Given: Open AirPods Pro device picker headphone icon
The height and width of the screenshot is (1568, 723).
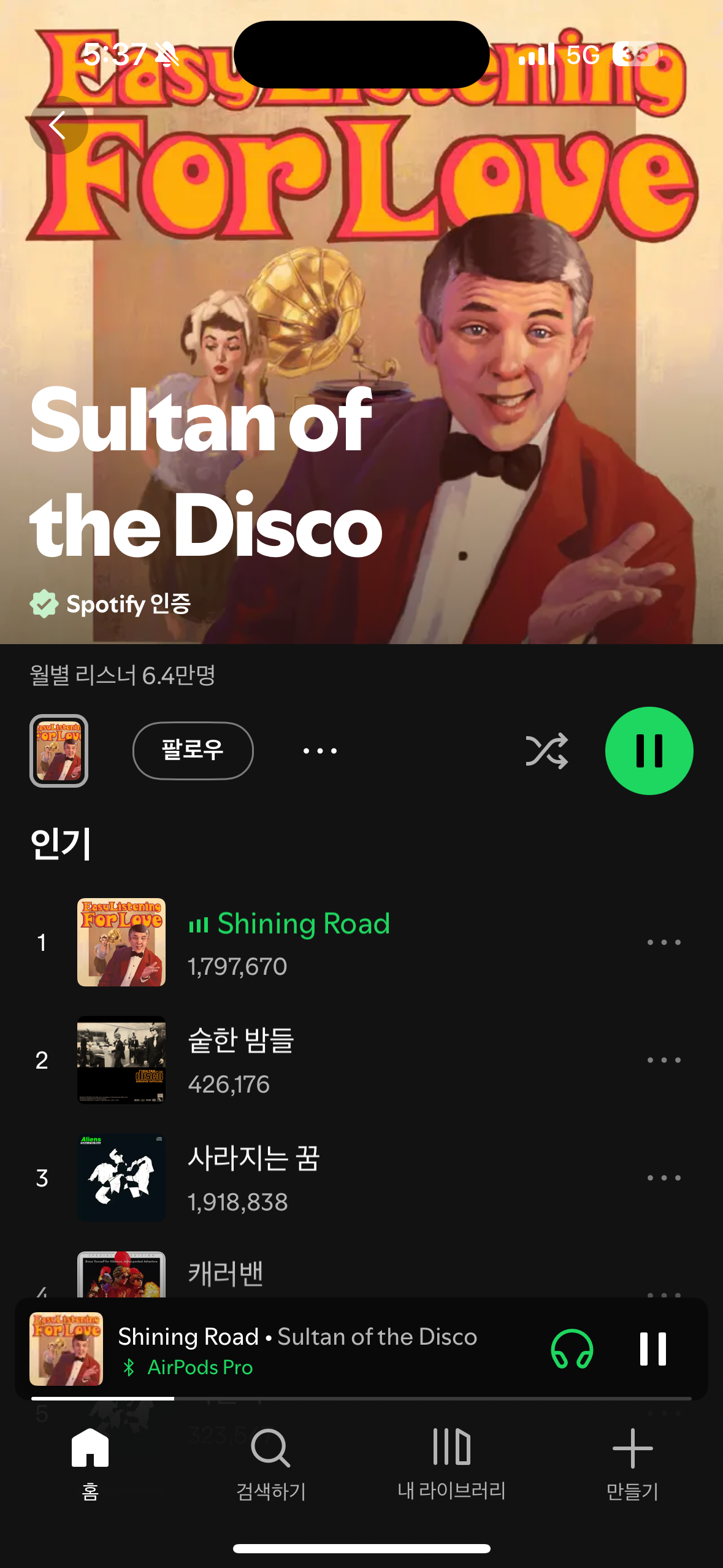Looking at the screenshot, I should click(572, 1349).
